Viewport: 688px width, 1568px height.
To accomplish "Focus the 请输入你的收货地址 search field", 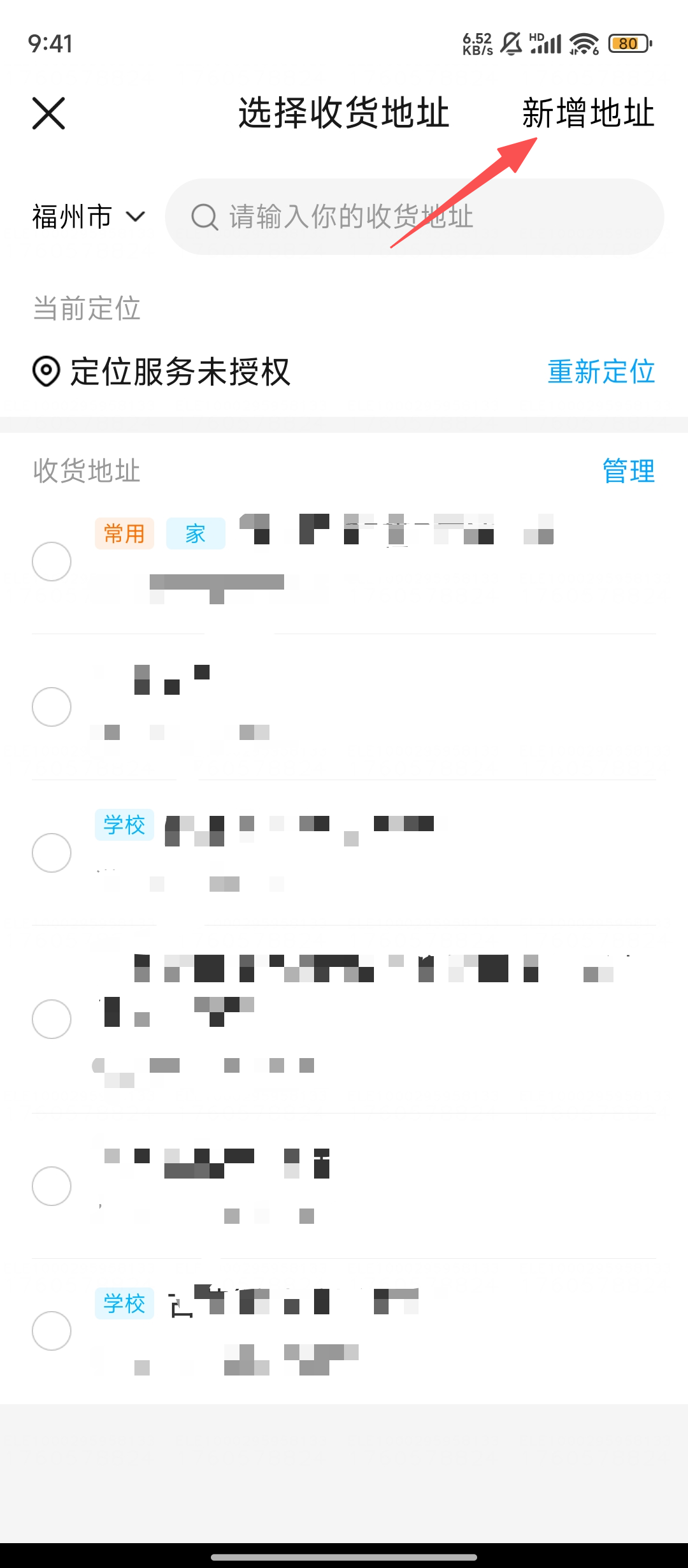I will coord(414,217).
